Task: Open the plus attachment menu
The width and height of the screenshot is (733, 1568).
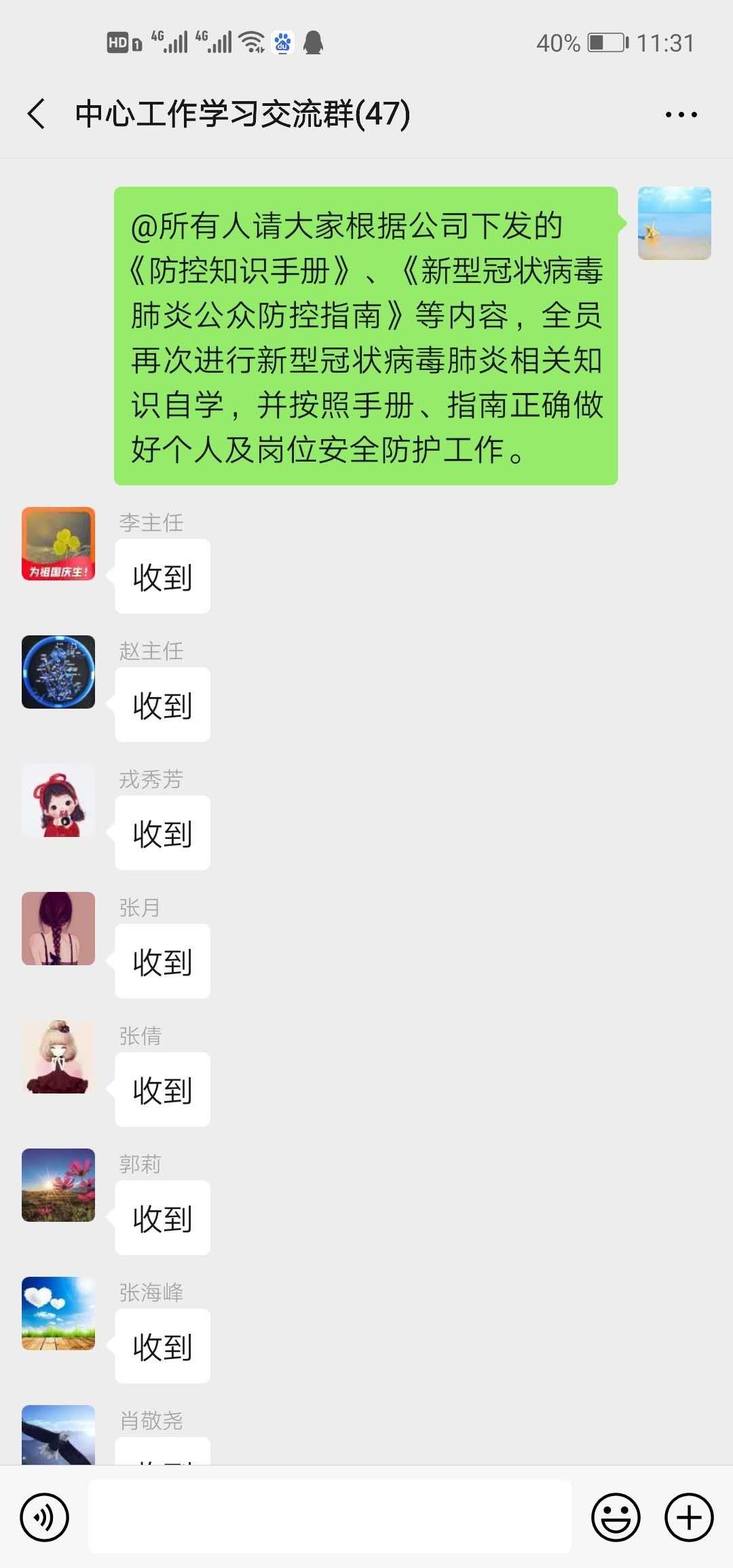Action: coord(688,1517)
